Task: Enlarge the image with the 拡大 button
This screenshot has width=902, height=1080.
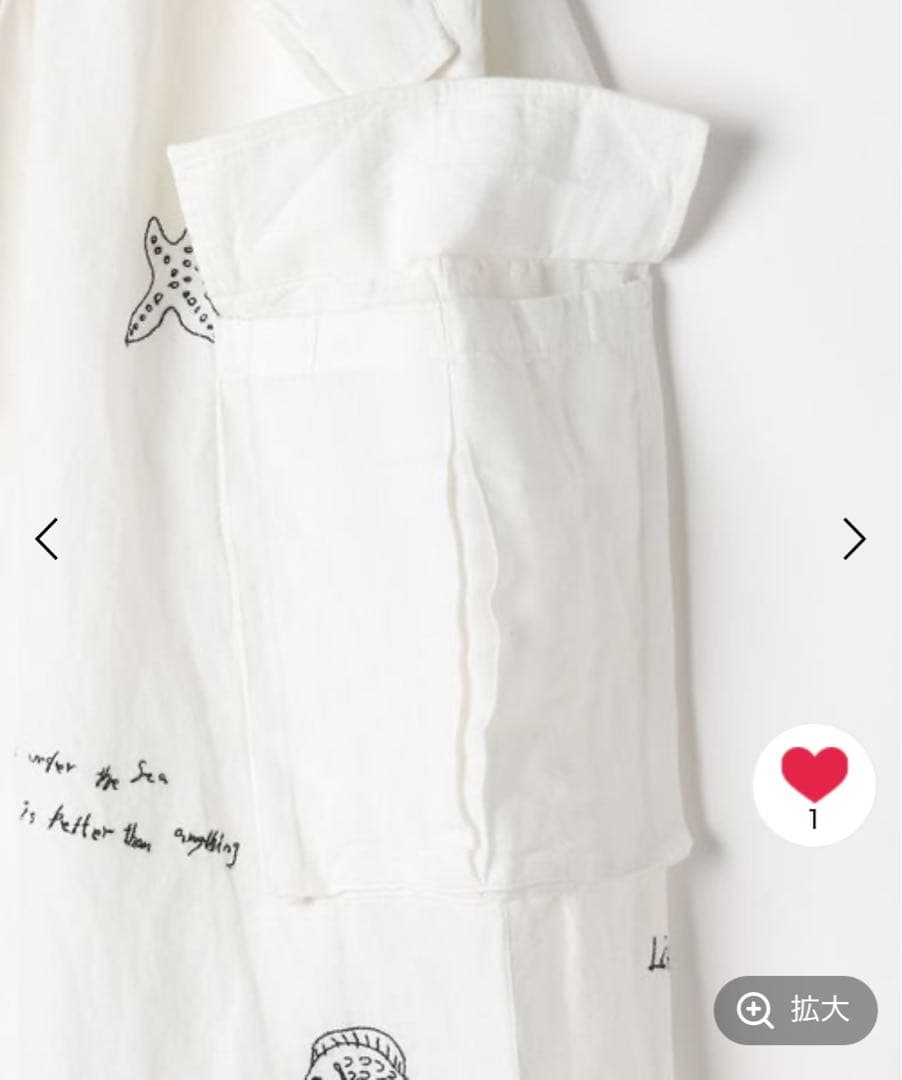Action: [795, 1010]
